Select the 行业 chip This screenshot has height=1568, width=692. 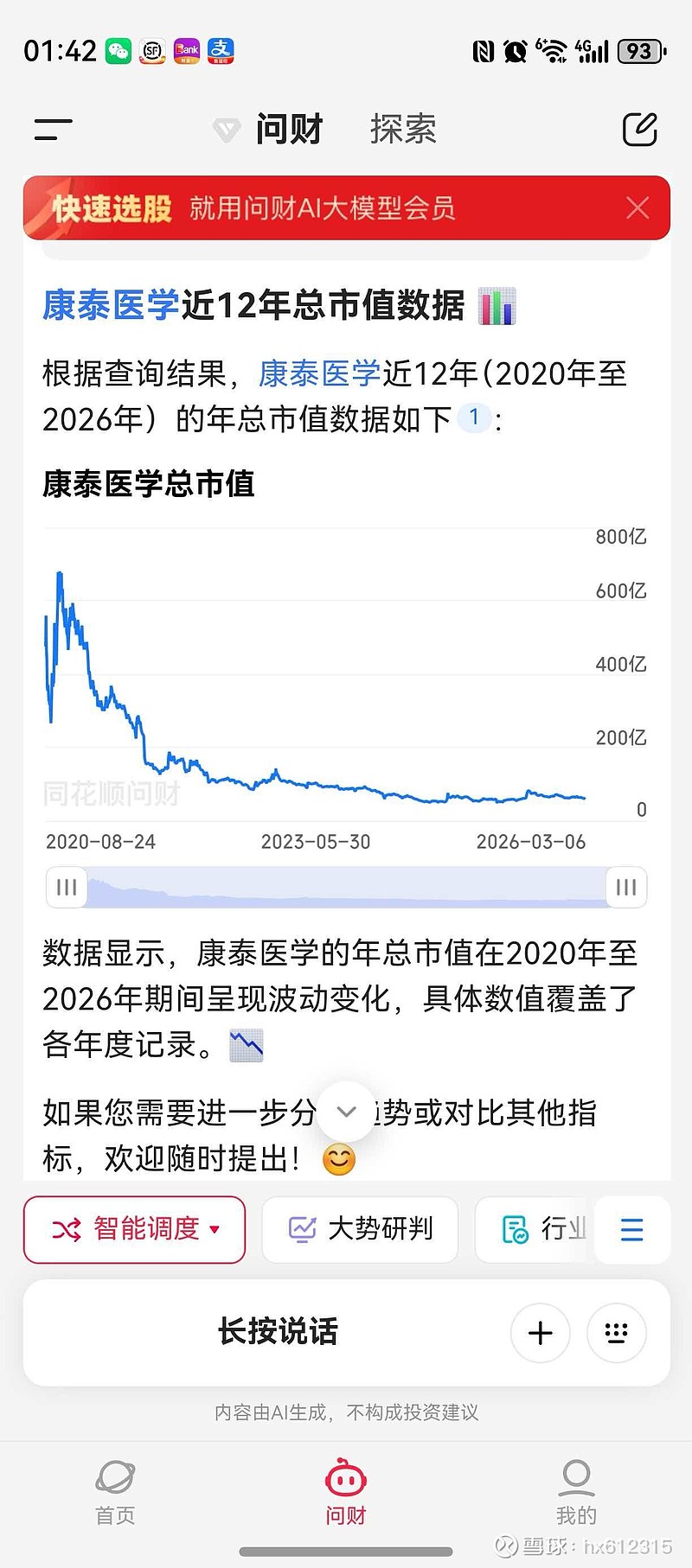(x=545, y=1229)
